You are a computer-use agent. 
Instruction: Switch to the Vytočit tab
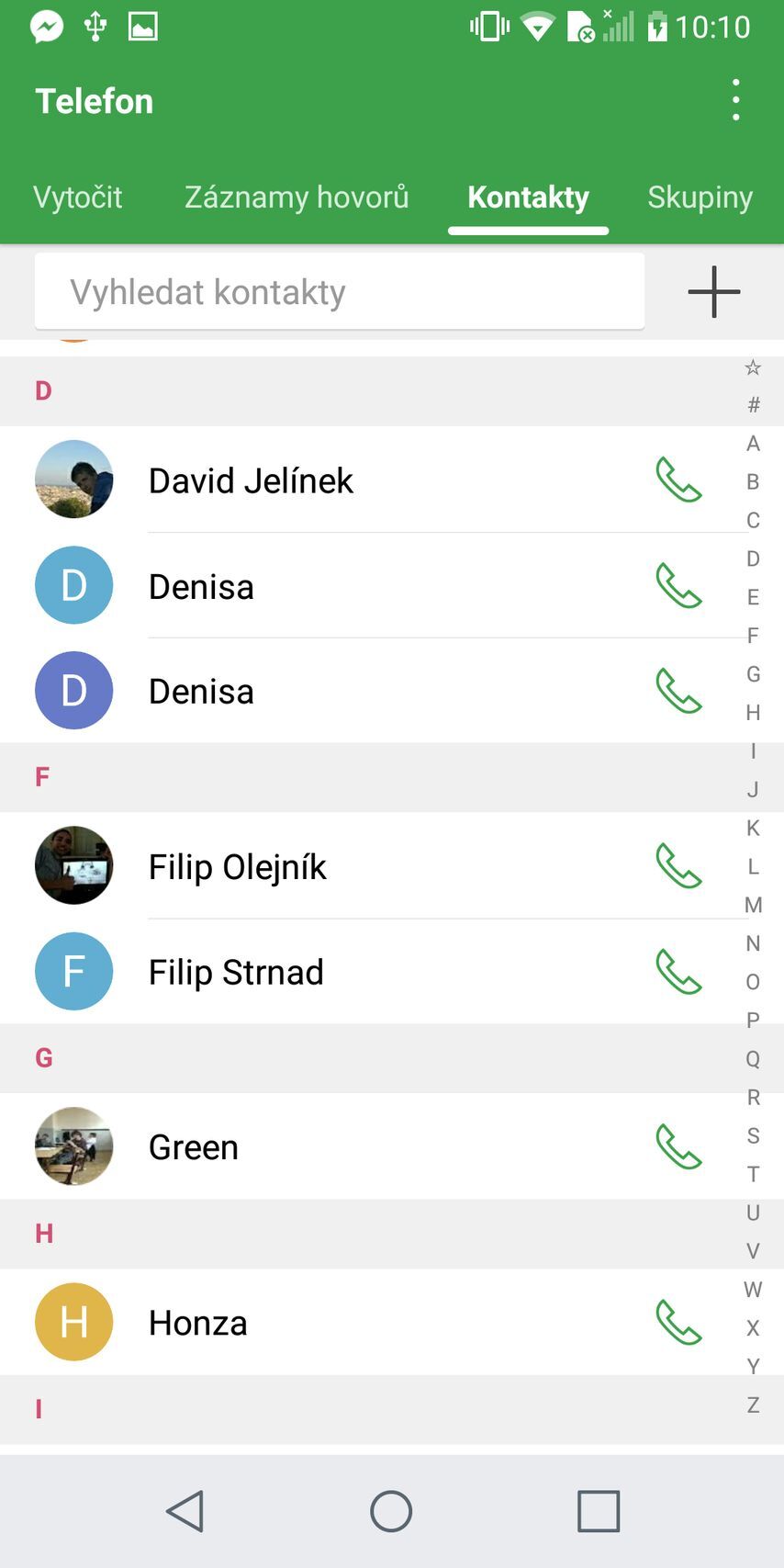coord(77,197)
